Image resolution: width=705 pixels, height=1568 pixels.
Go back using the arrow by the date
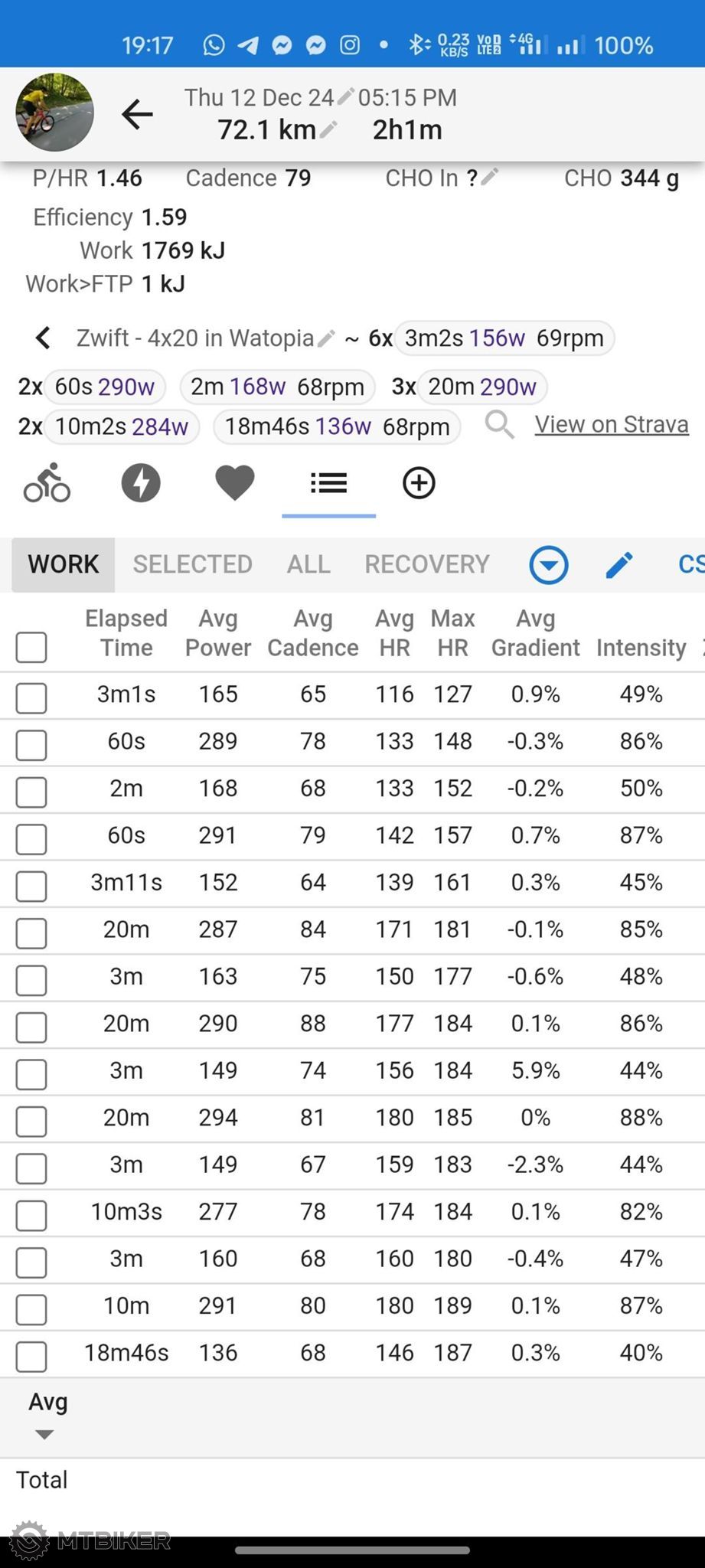[x=137, y=115]
